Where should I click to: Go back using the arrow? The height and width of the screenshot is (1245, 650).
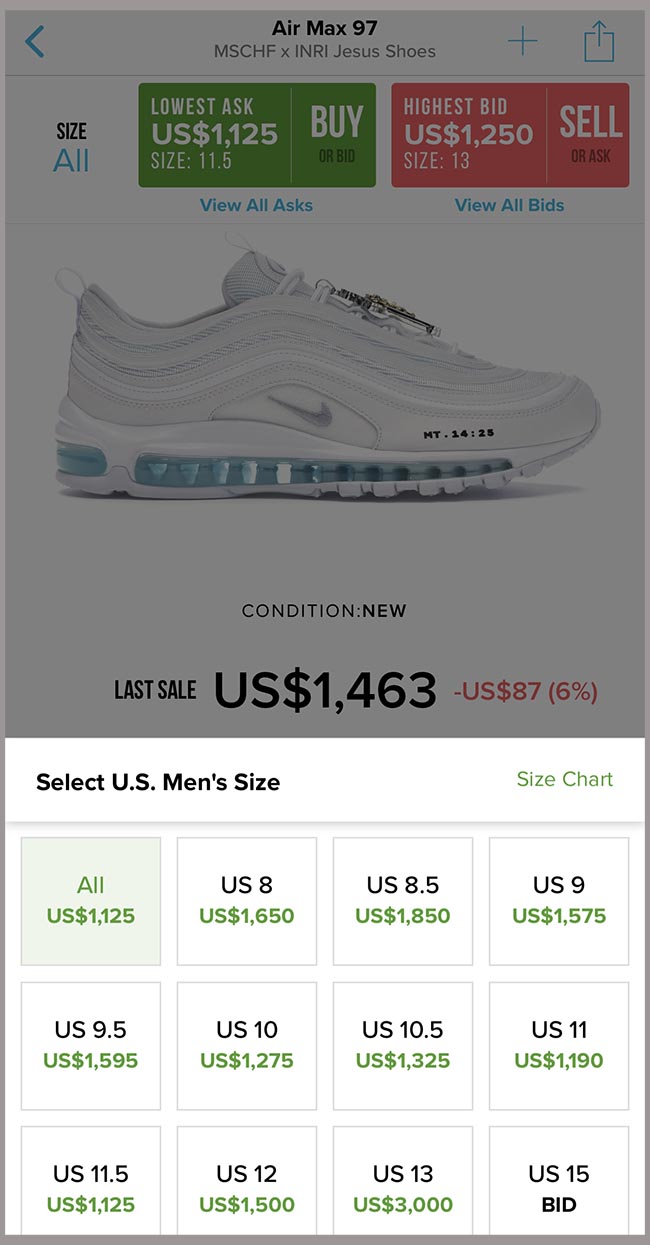[35, 42]
